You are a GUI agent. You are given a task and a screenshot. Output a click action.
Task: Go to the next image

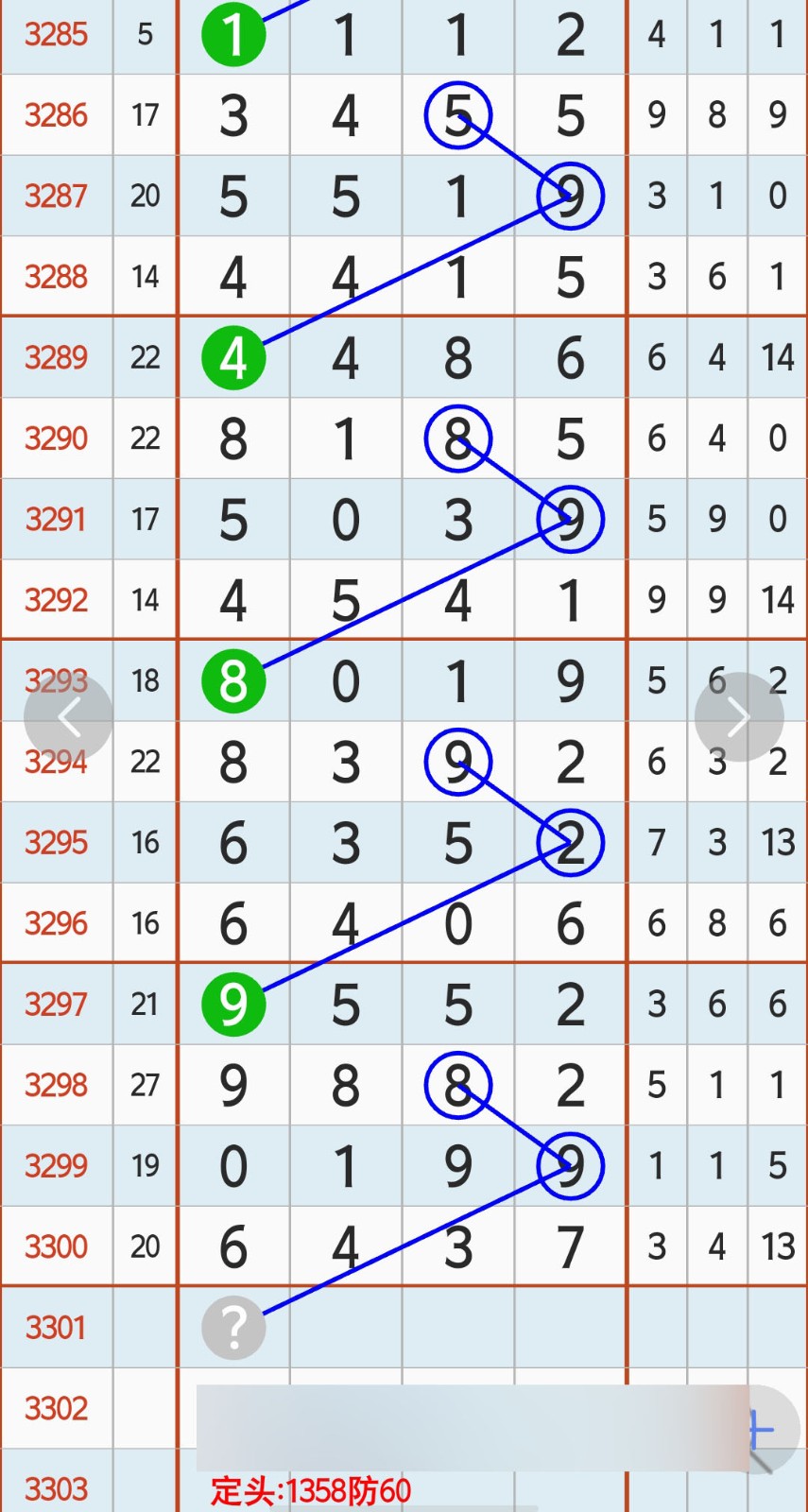pyautogui.click(x=738, y=717)
